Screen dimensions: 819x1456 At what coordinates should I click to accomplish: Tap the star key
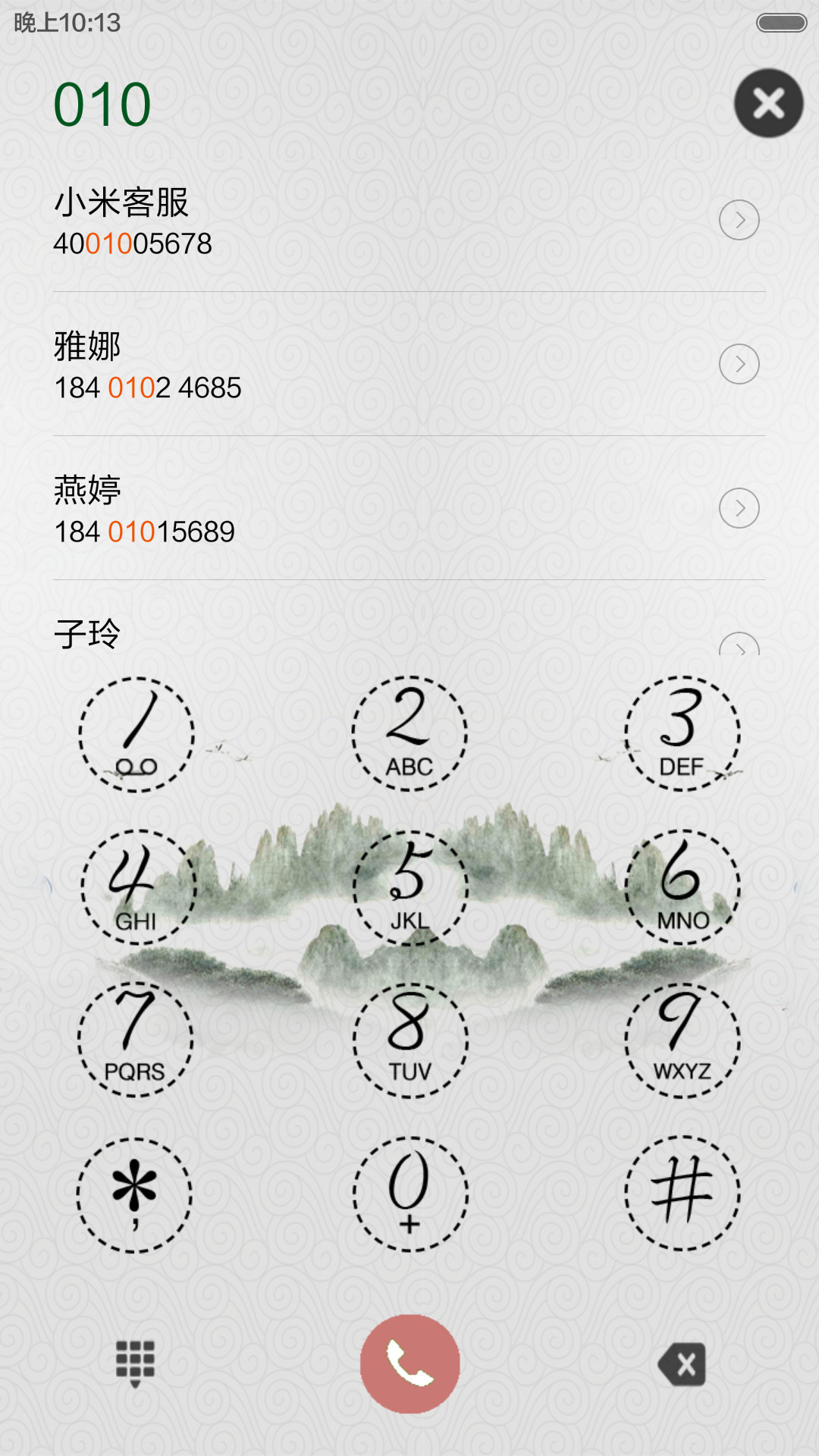pos(134,1195)
